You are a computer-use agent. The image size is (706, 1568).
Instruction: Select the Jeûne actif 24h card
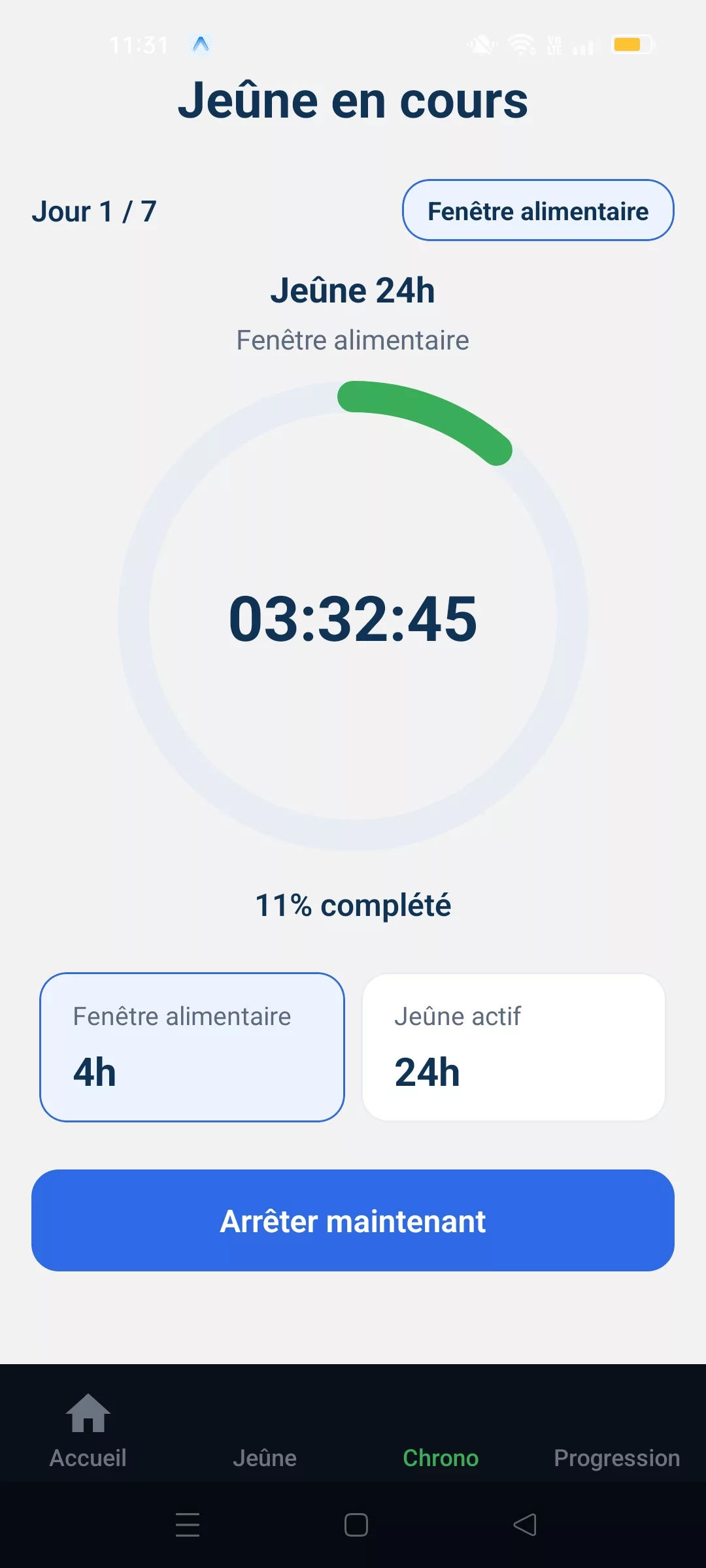tap(514, 1047)
